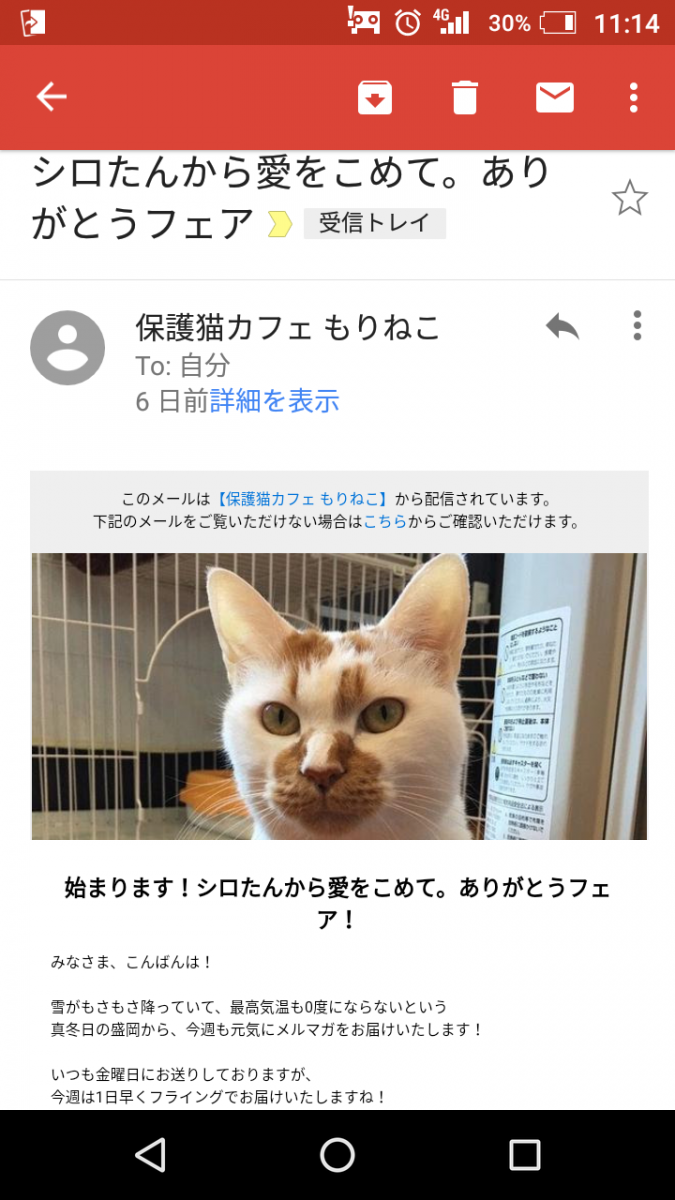Screen dimensions: 675x1200
Task: Tap the こちら link to view online
Action: (385, 521)
